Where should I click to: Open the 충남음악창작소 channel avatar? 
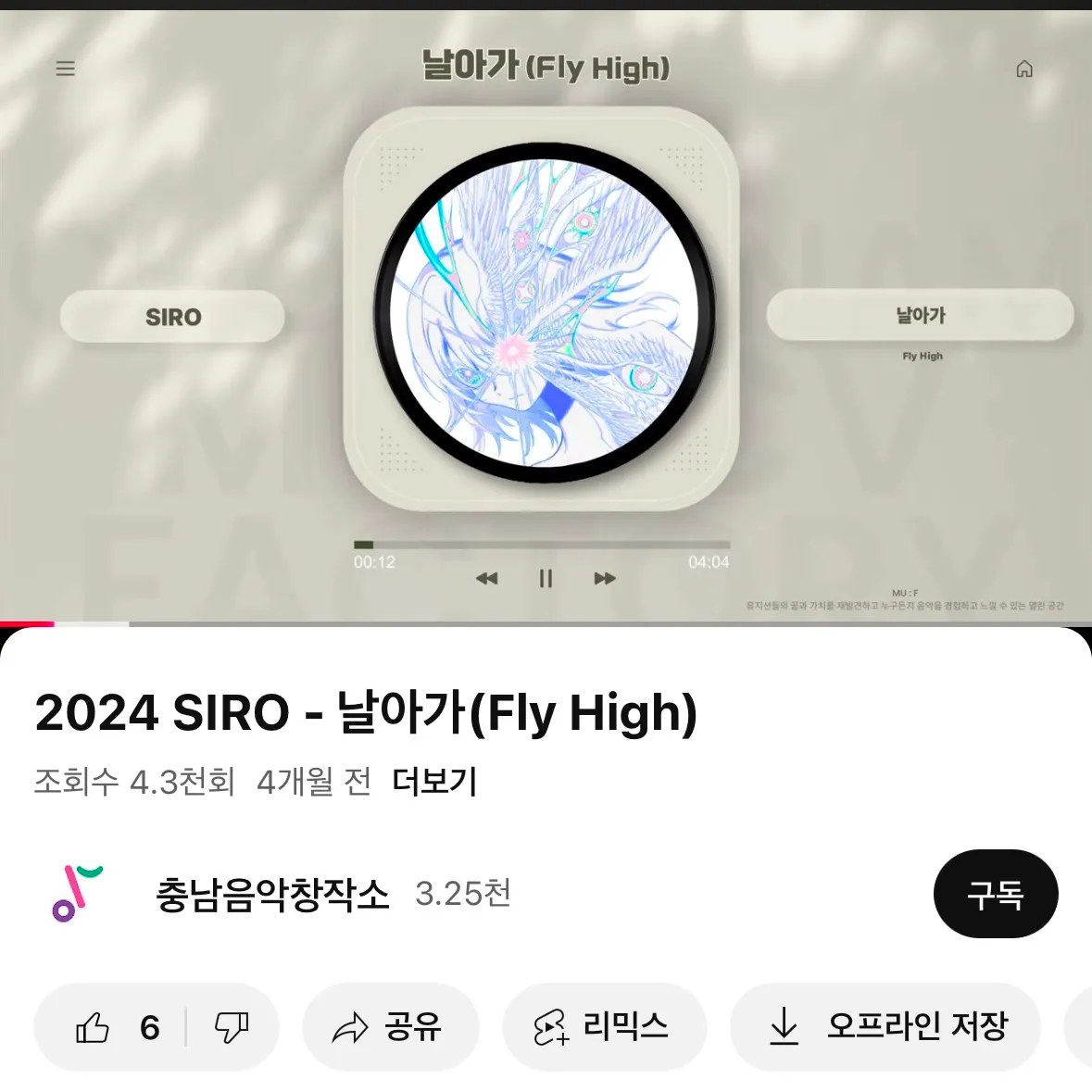pos(76,894)
